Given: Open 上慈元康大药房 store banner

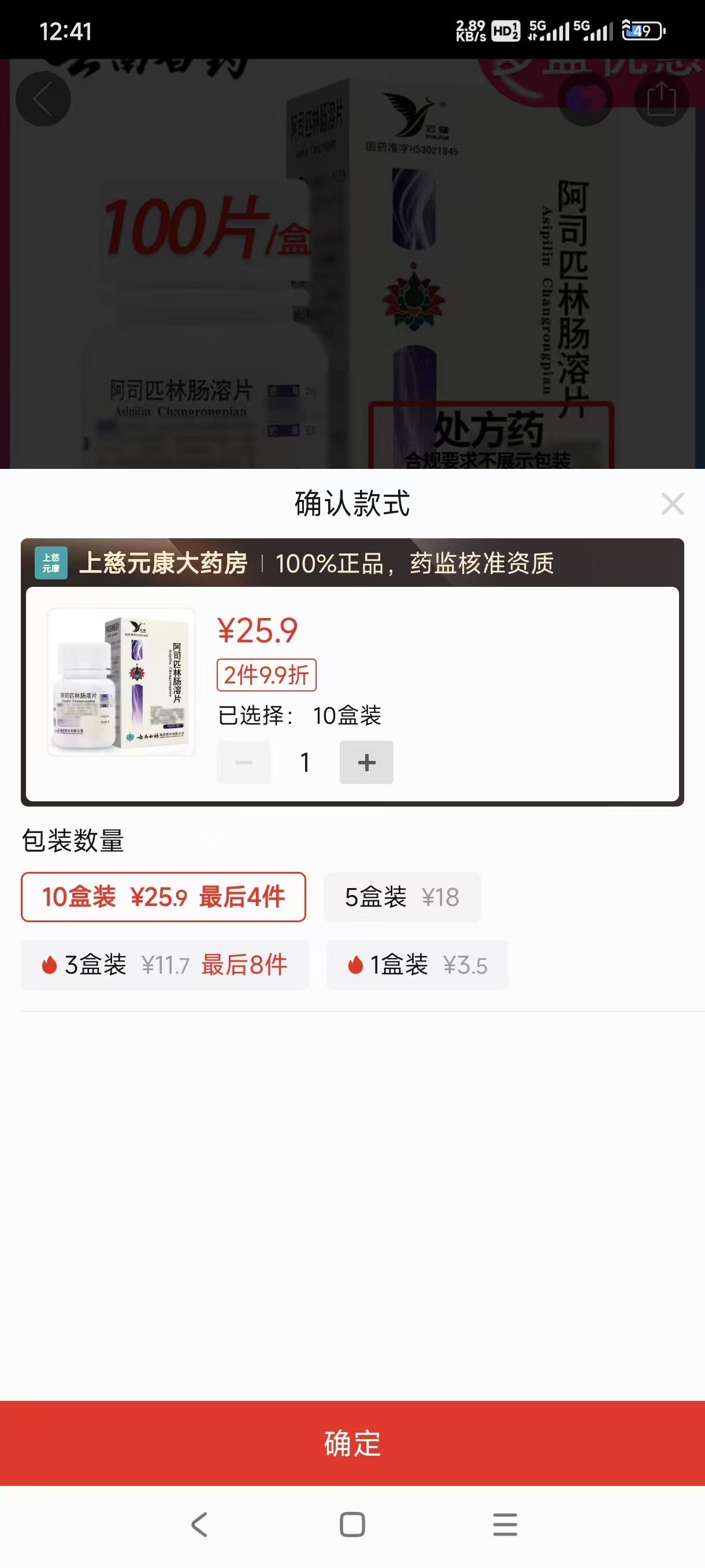Looking at the screenshot, I should (x=164, y=563).
